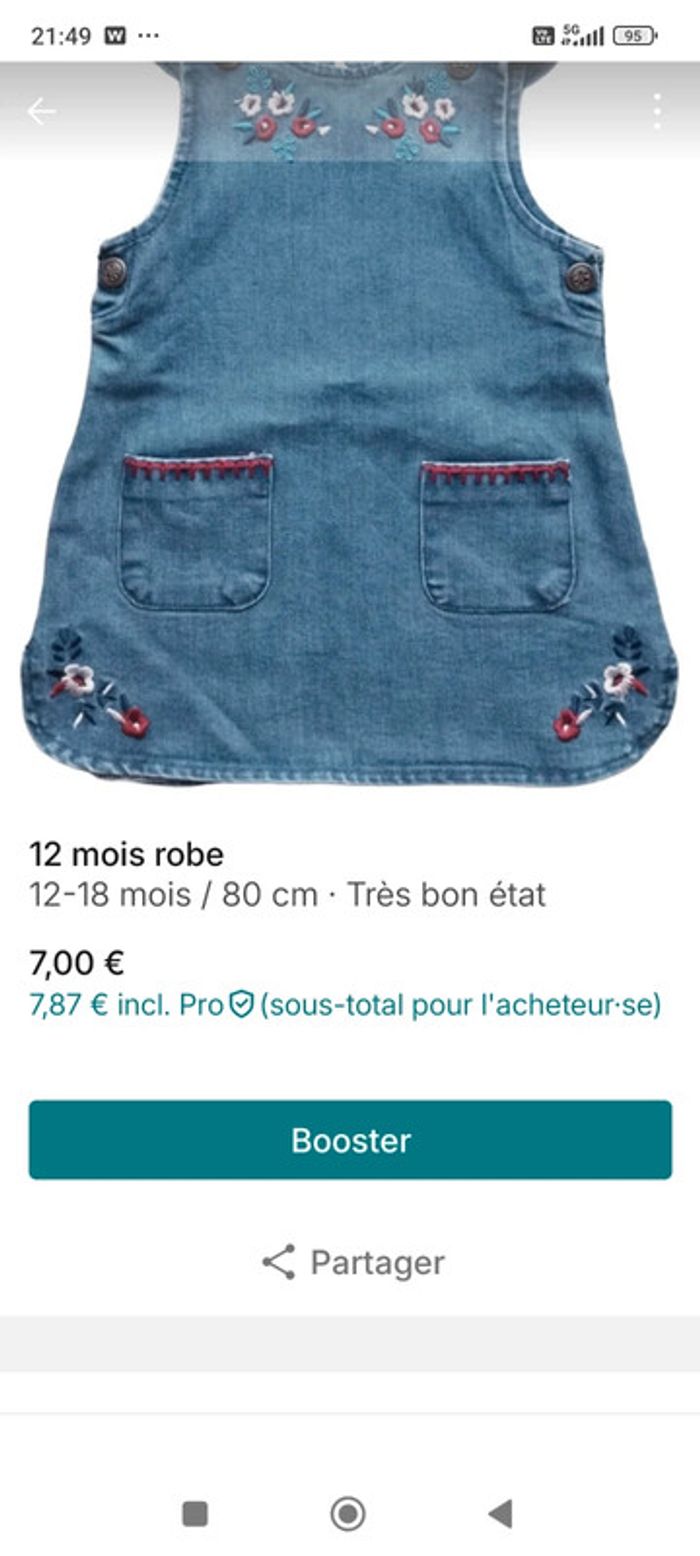Image resolution: width=700 pixels, height=1556 pixels.
Task: Open the three-dot overflow menu
Action: [657, 112]
